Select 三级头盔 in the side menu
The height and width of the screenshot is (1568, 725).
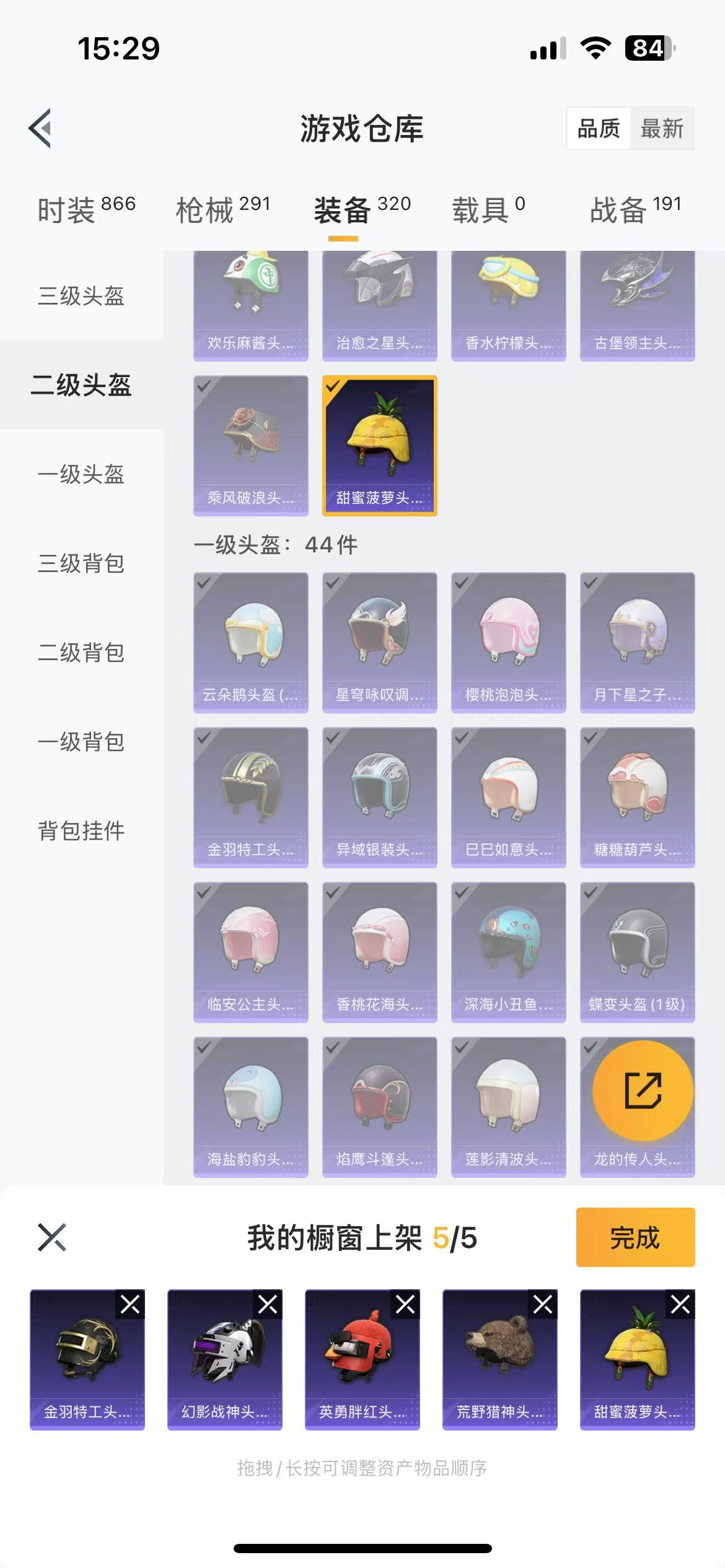[x=81, y=295]
